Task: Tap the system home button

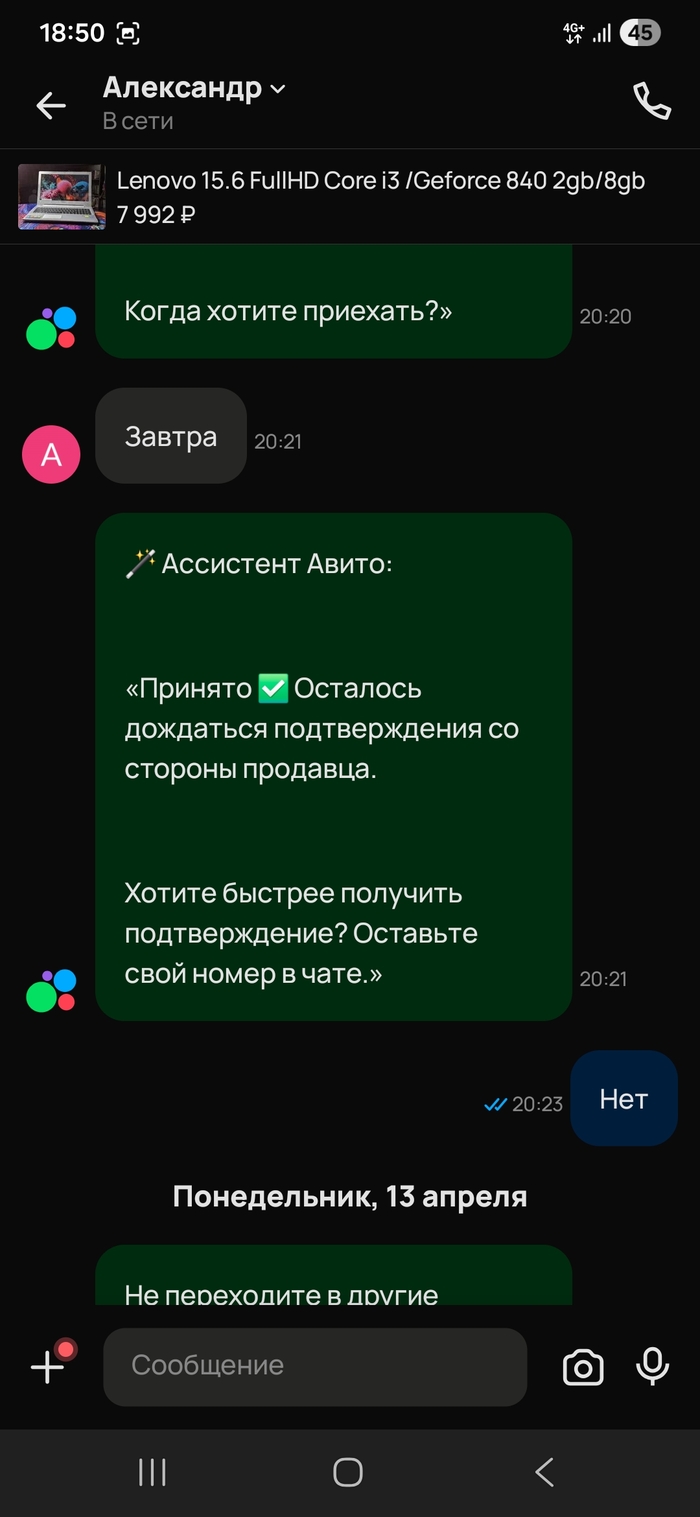Action: coord(348,1471)
